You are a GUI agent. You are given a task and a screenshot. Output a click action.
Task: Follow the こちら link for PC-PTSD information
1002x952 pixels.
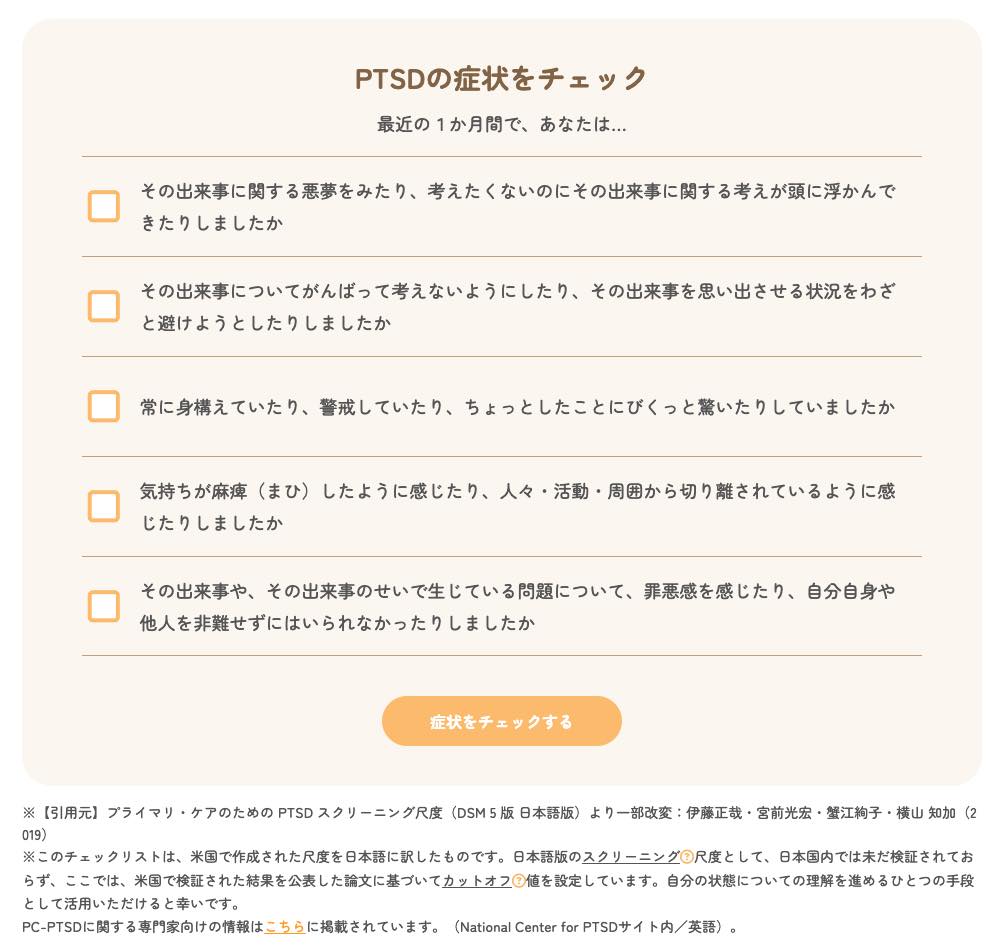point(285,927)
